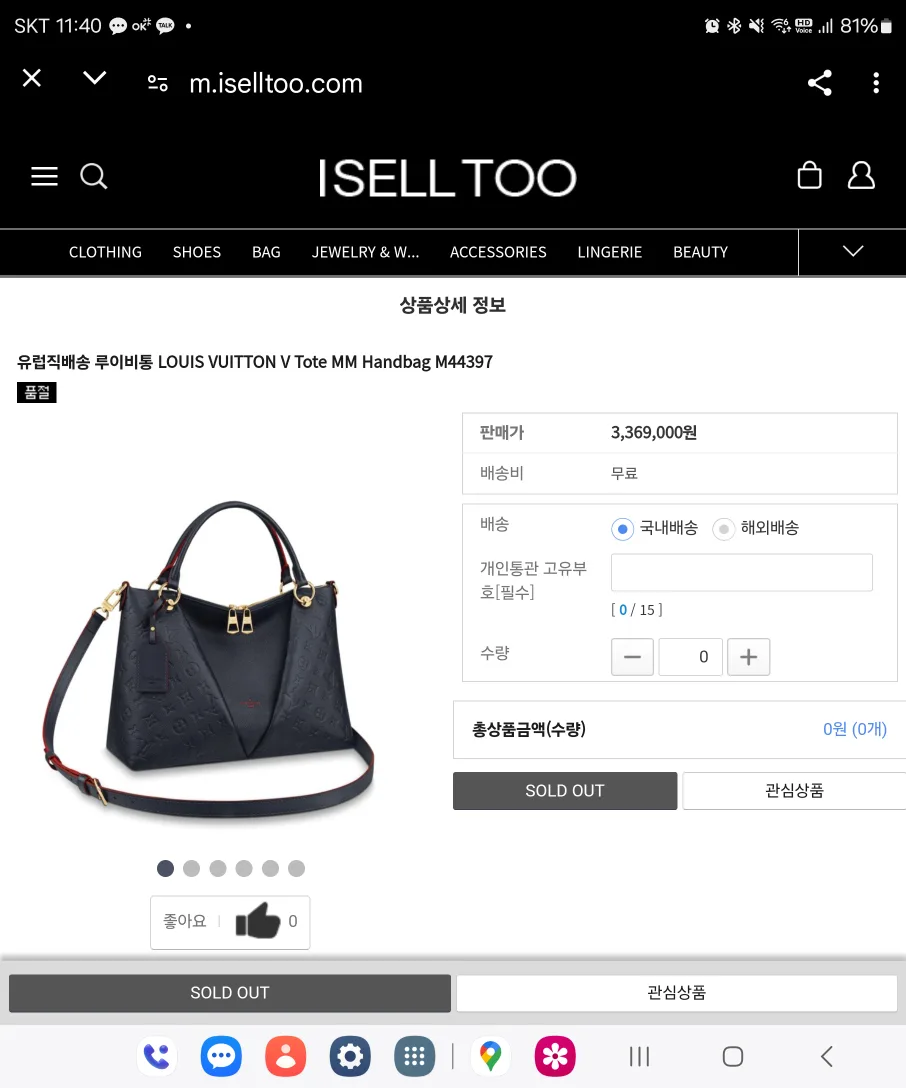Switch to the SHOES category
Screen dimensions: 906x1088
coord(197,252)
